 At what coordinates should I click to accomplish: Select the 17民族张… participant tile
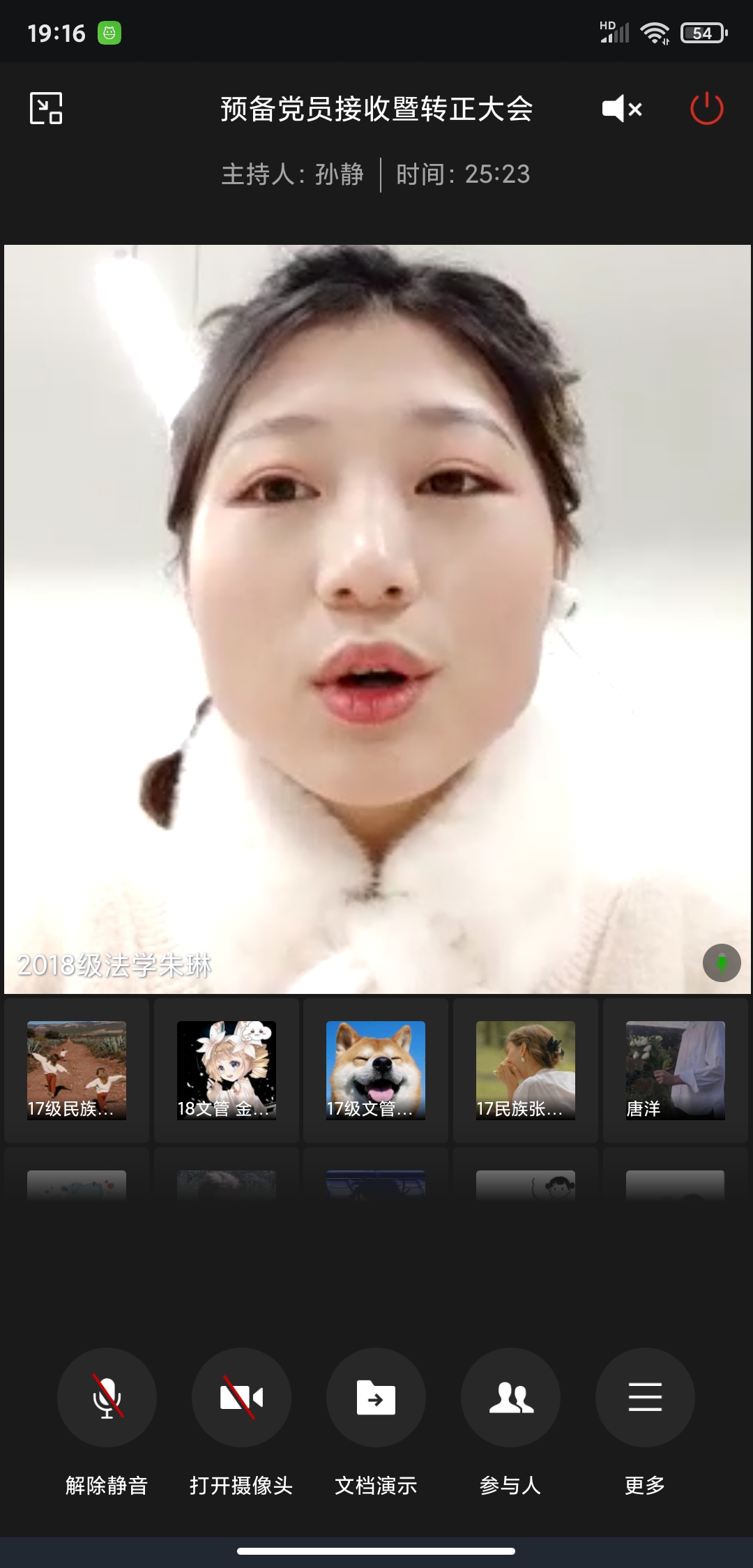pos(526,1070)
